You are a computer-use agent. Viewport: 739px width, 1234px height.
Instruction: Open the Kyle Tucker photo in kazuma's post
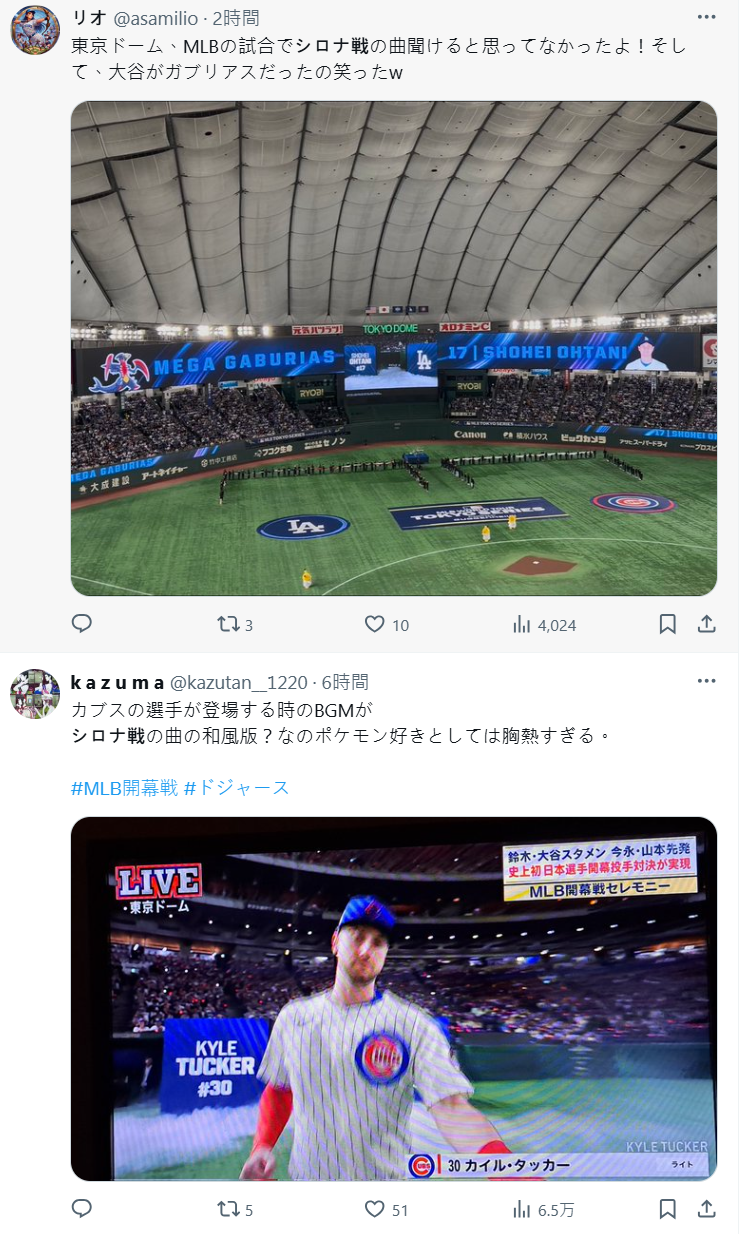(x=393, y=998)
